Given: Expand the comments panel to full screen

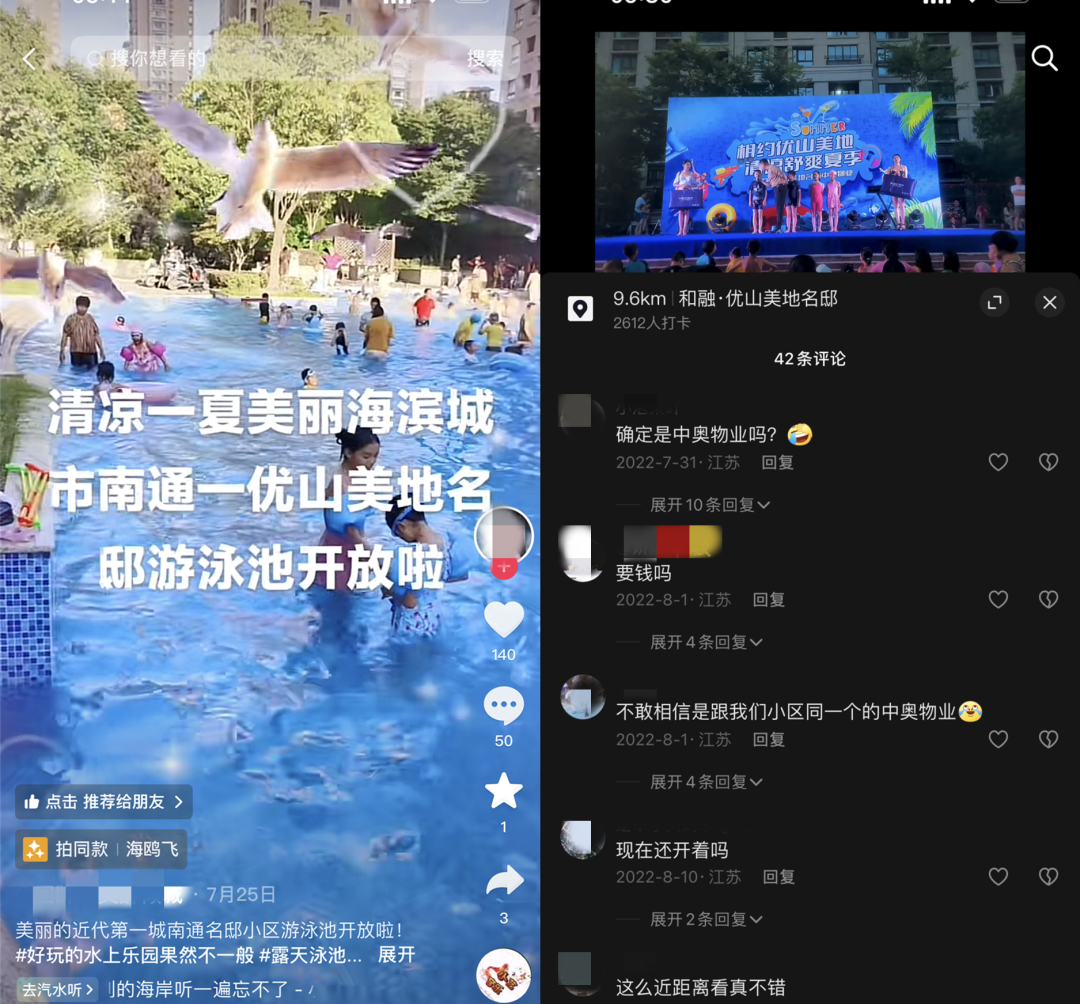Looking at the screenshot, I should (994, 303).
